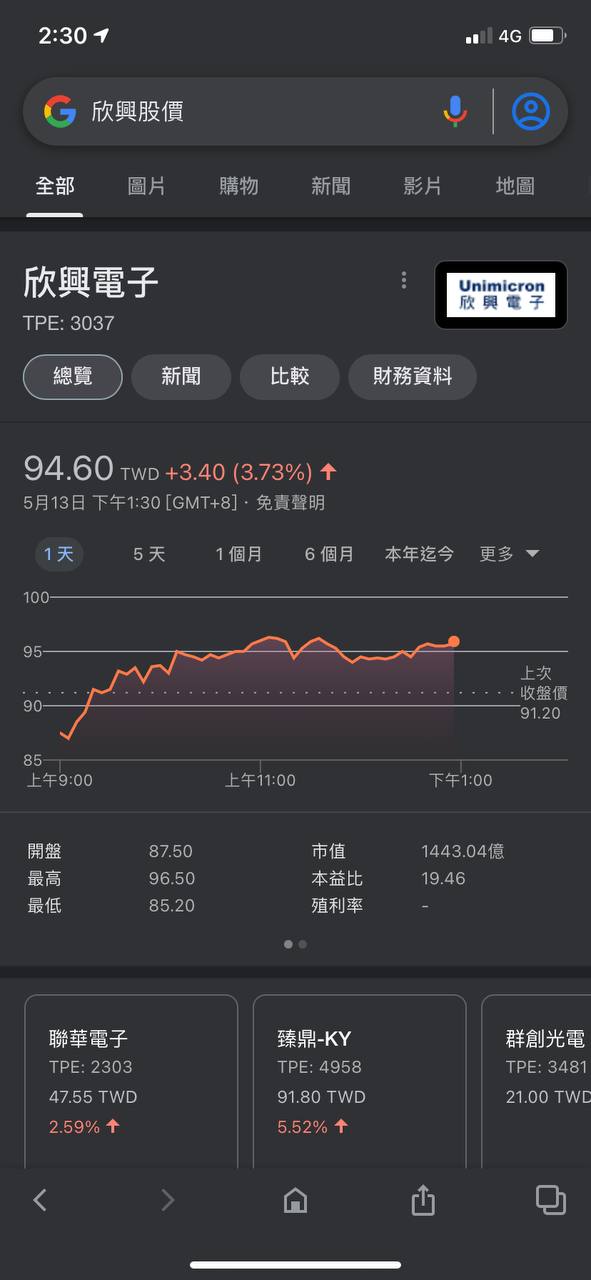Open the three-dot menu beside 欣興電子
Viewport: 591px width, 1280px height.
tap(404, 280)
